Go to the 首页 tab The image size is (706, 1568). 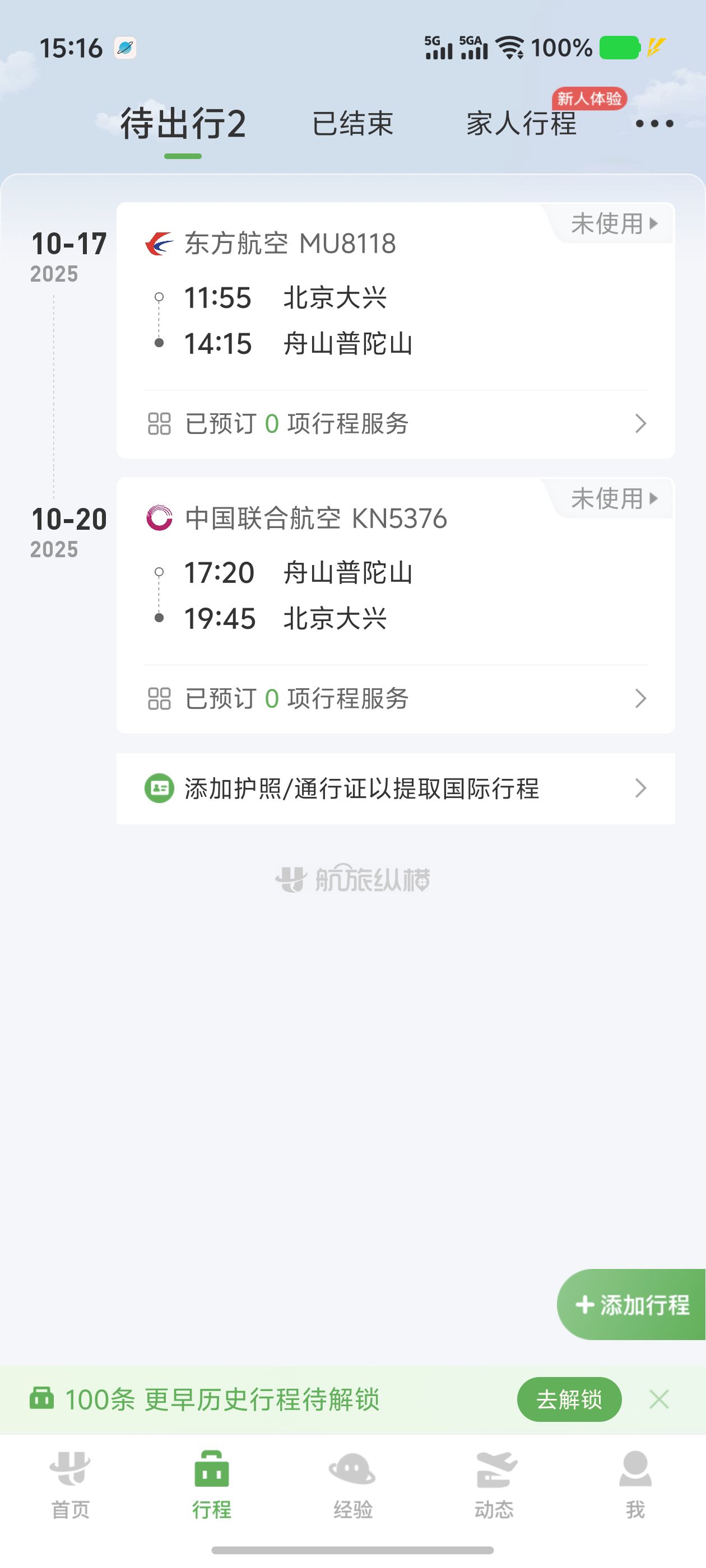71,1485
